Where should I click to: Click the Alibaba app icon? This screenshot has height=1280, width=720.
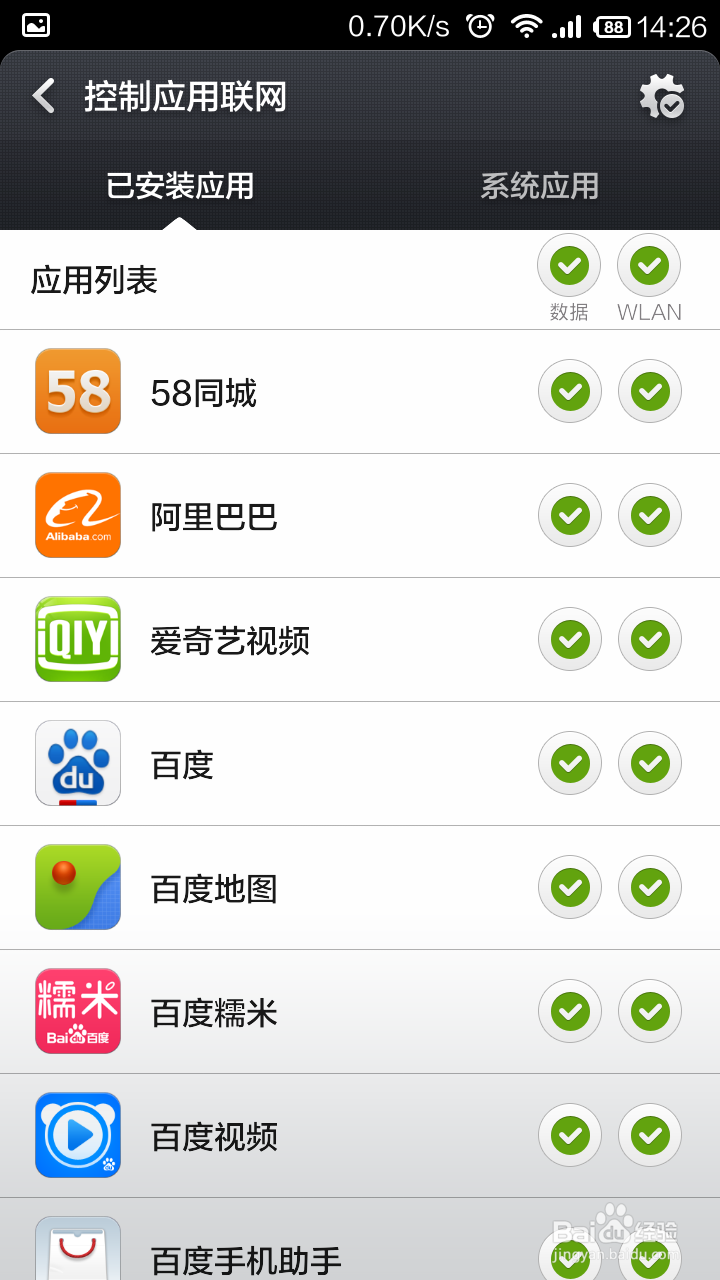coord(77,515)
